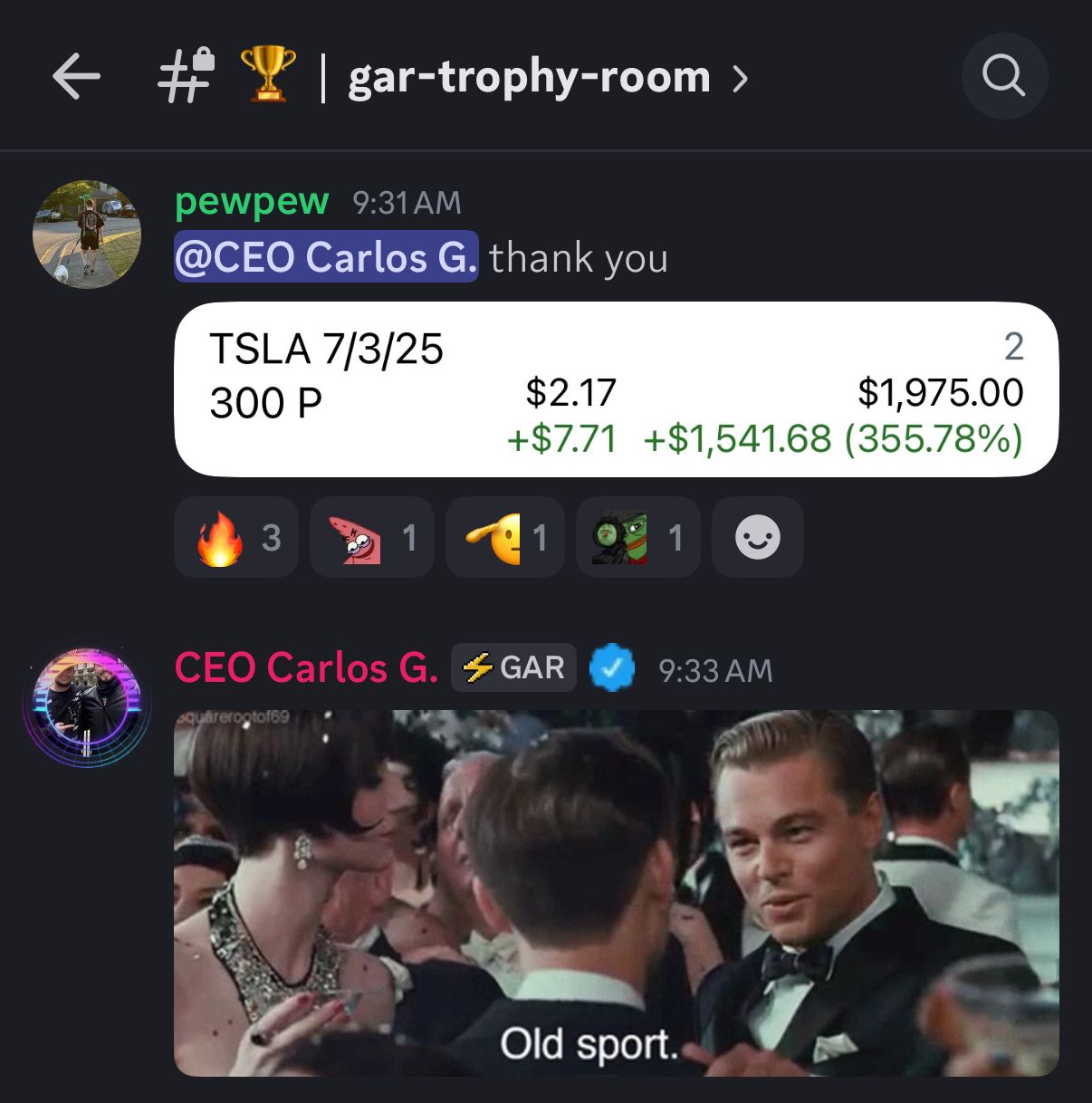View CEO Carlos G.'s avatar
This screenshot has width=1092, height=1103.
87,705
